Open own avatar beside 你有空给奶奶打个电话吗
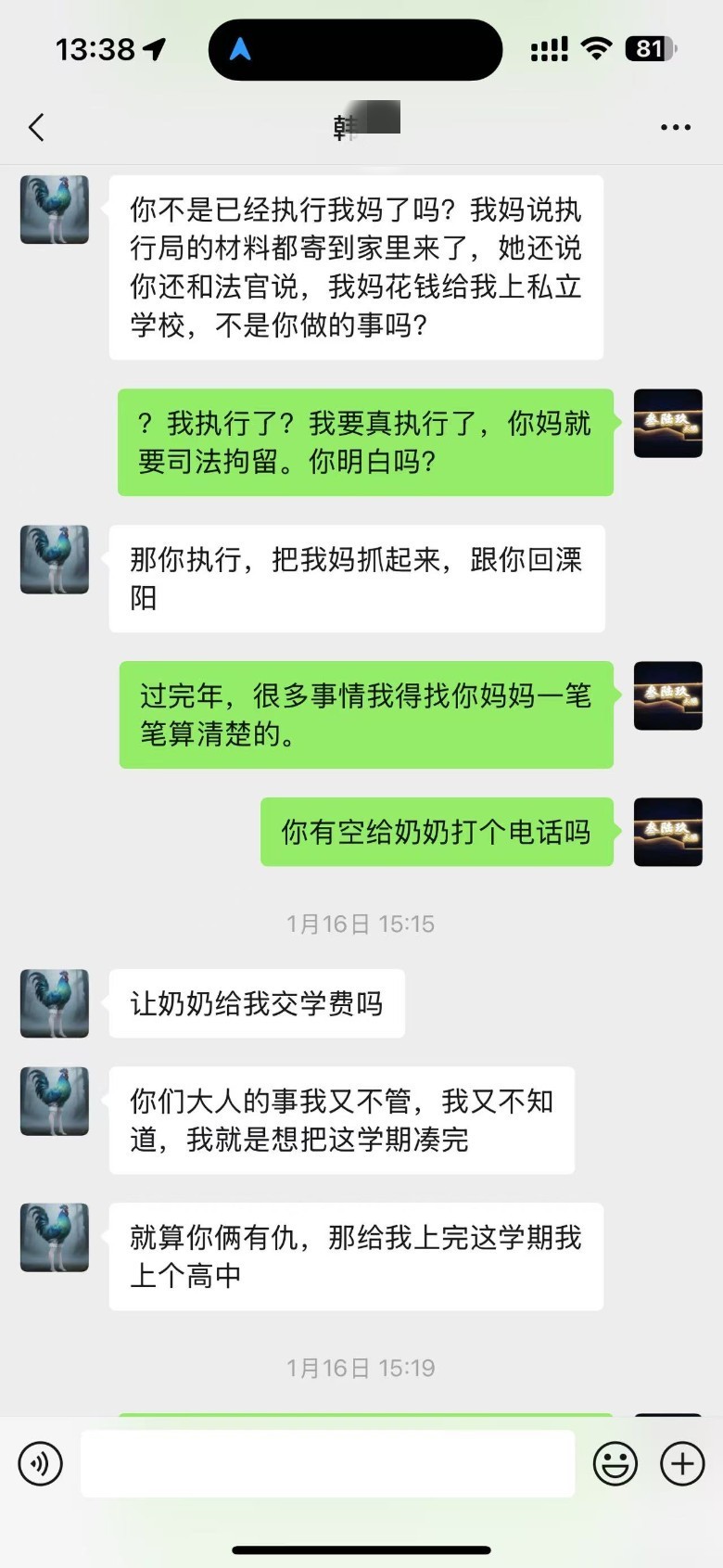723x1568 pixels. pyautogui.click(x=667, y=832)
